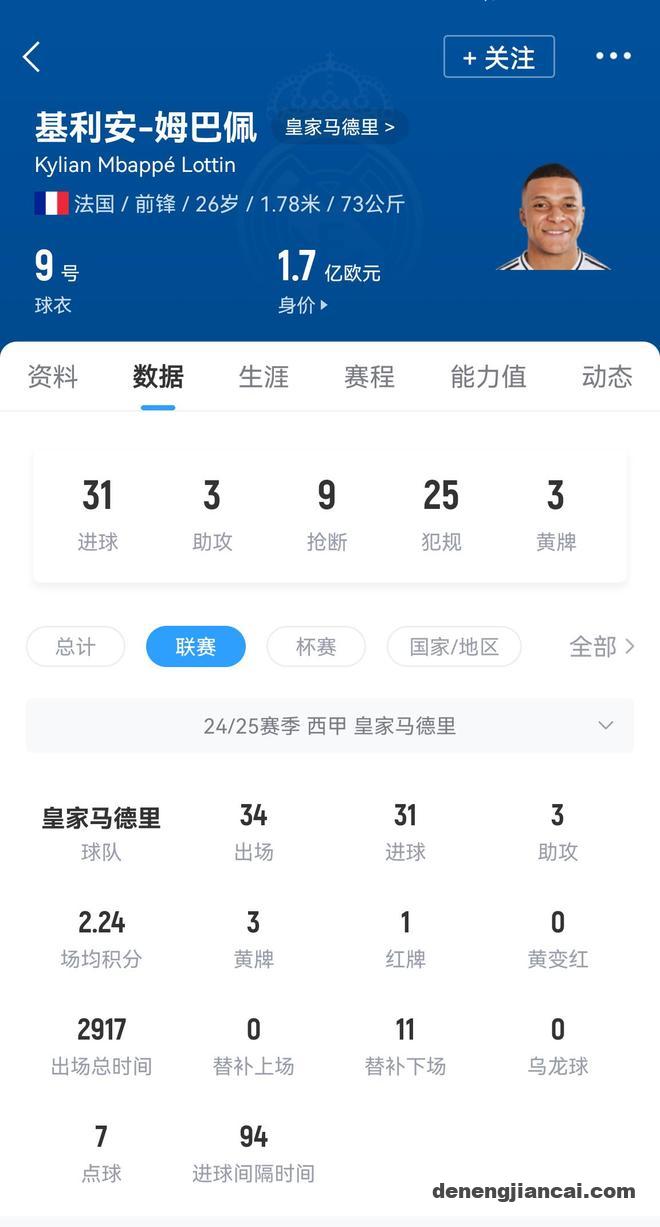The width and height of the screenshot is (660, 1227).
Task: Follow the player with the 关注 button
Action: (x=498, y=57)
